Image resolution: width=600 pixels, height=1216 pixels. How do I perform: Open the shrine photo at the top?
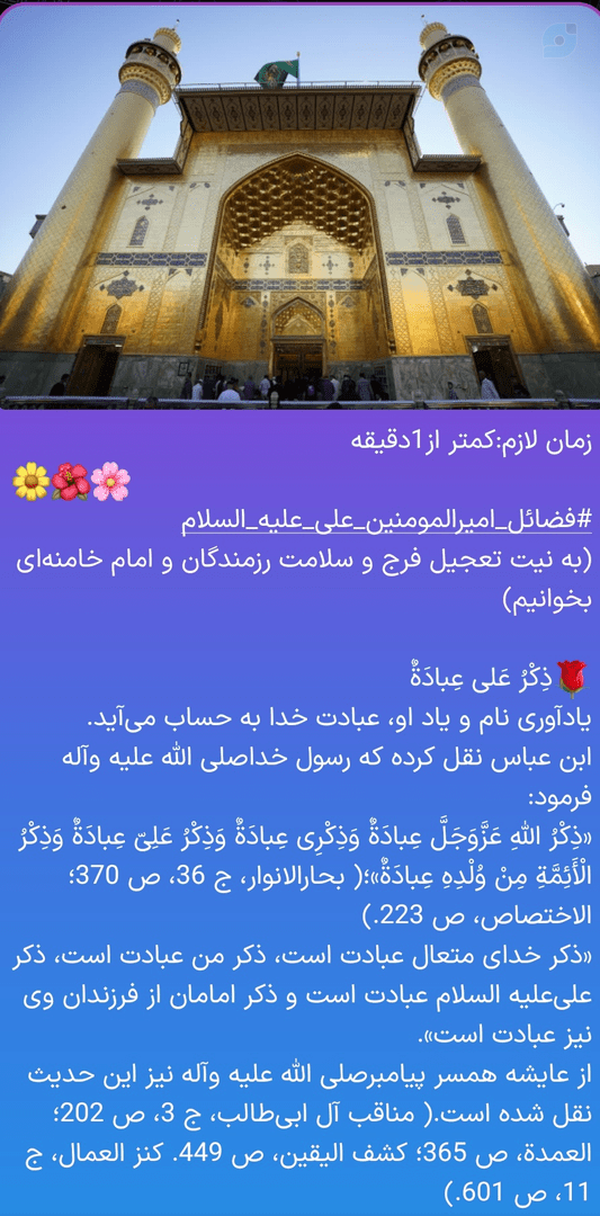click(300, 204)
